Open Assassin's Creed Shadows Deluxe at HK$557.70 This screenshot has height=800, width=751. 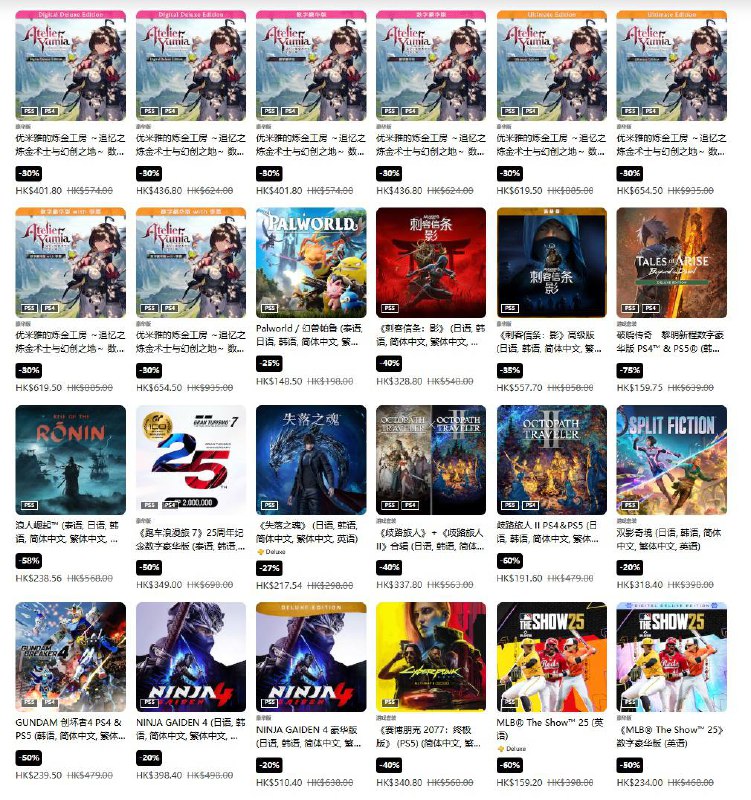click(x=551, y=262)
